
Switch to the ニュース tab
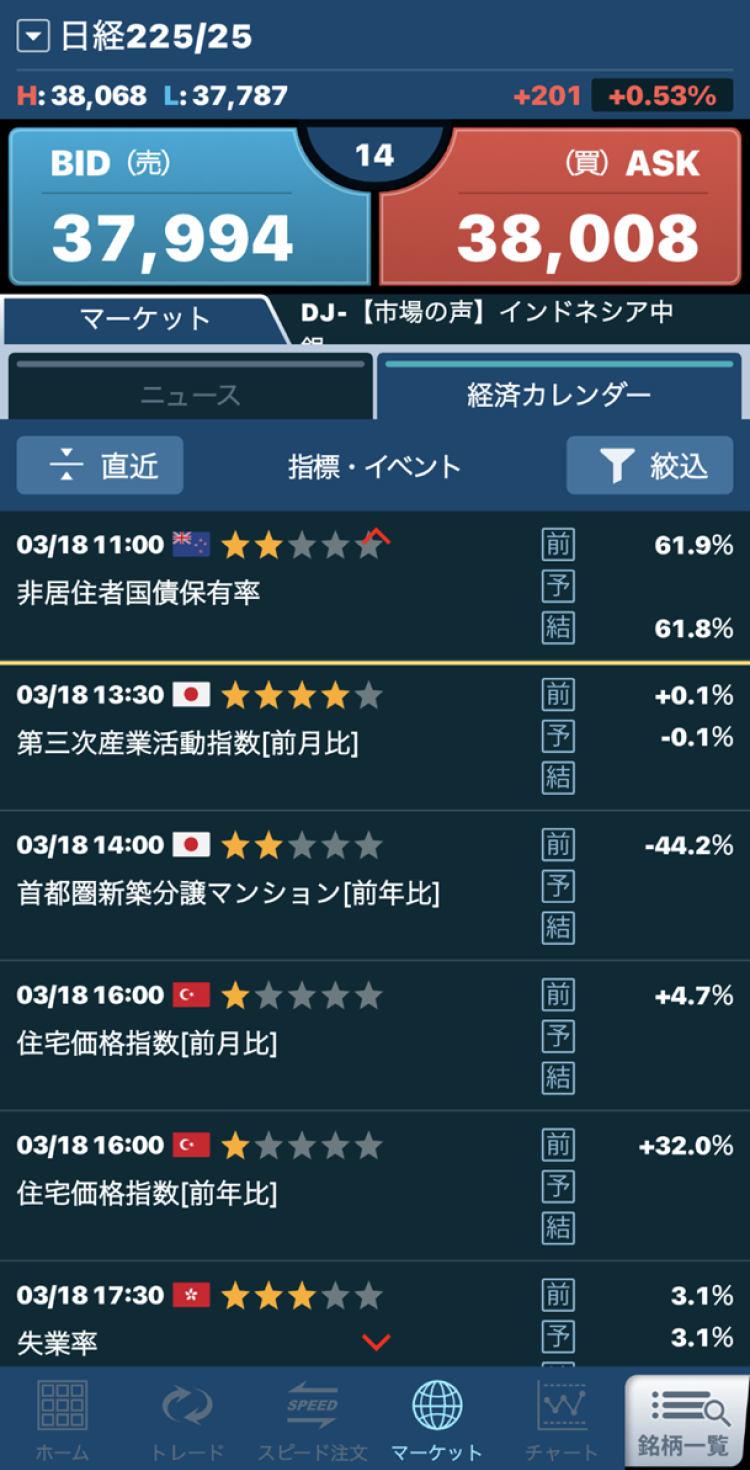coord(190,388)
